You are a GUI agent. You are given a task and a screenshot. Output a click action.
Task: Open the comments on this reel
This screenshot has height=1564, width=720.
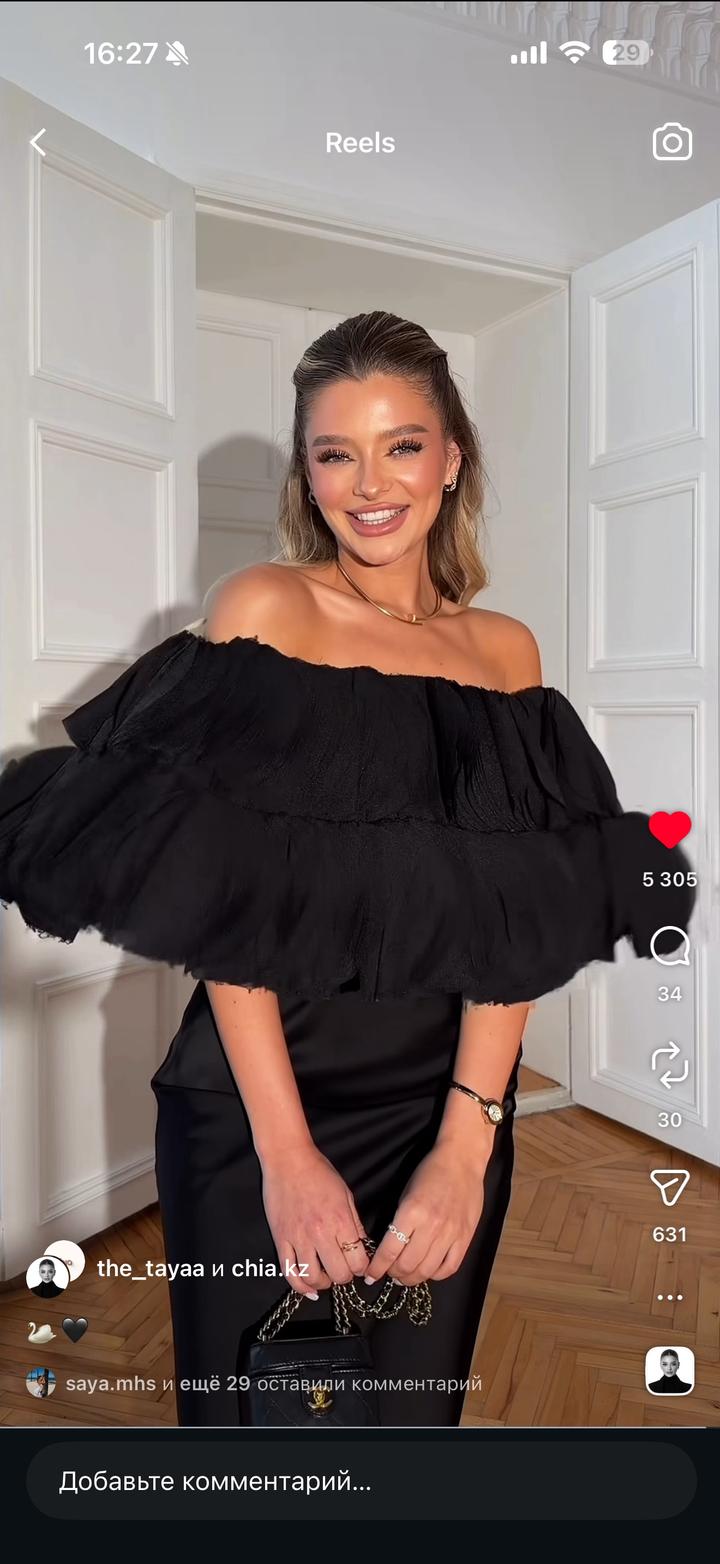pyautogui.click(x=669, y=946)
